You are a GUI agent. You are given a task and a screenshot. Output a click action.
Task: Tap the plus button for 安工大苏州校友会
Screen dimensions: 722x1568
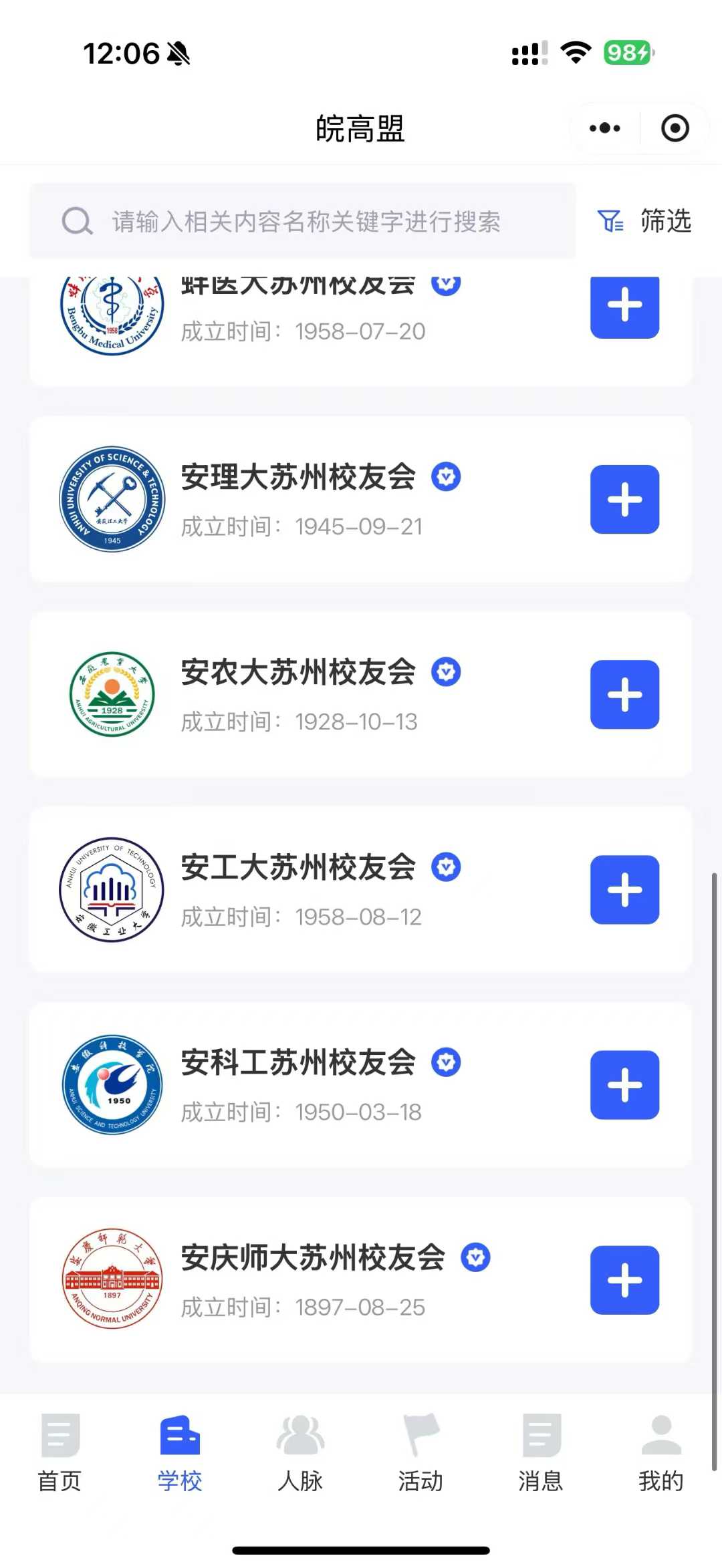(x=624, y=890)
